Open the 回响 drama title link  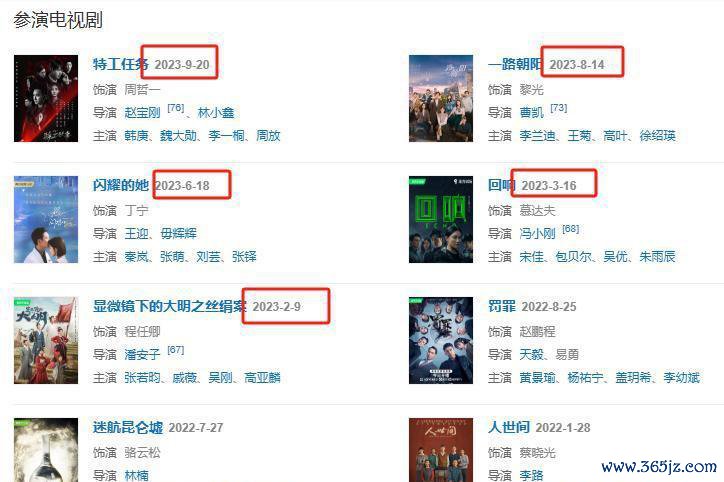[x=501, y=186]
